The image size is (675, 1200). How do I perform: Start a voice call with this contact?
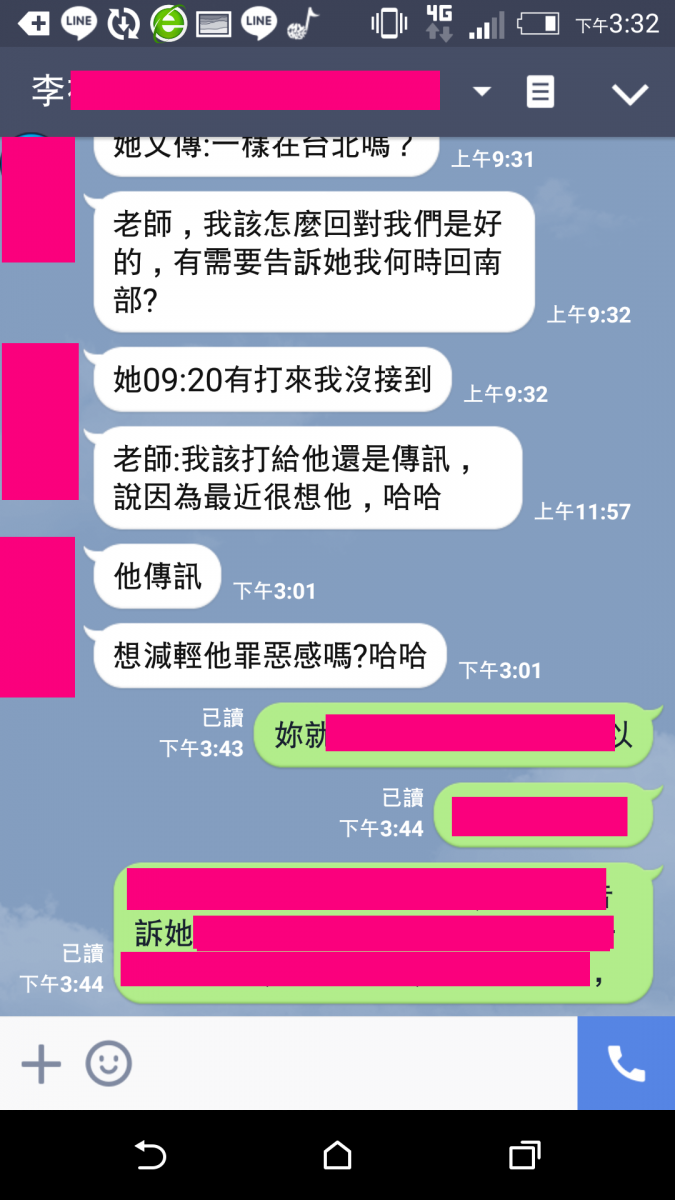(626, 1064)
